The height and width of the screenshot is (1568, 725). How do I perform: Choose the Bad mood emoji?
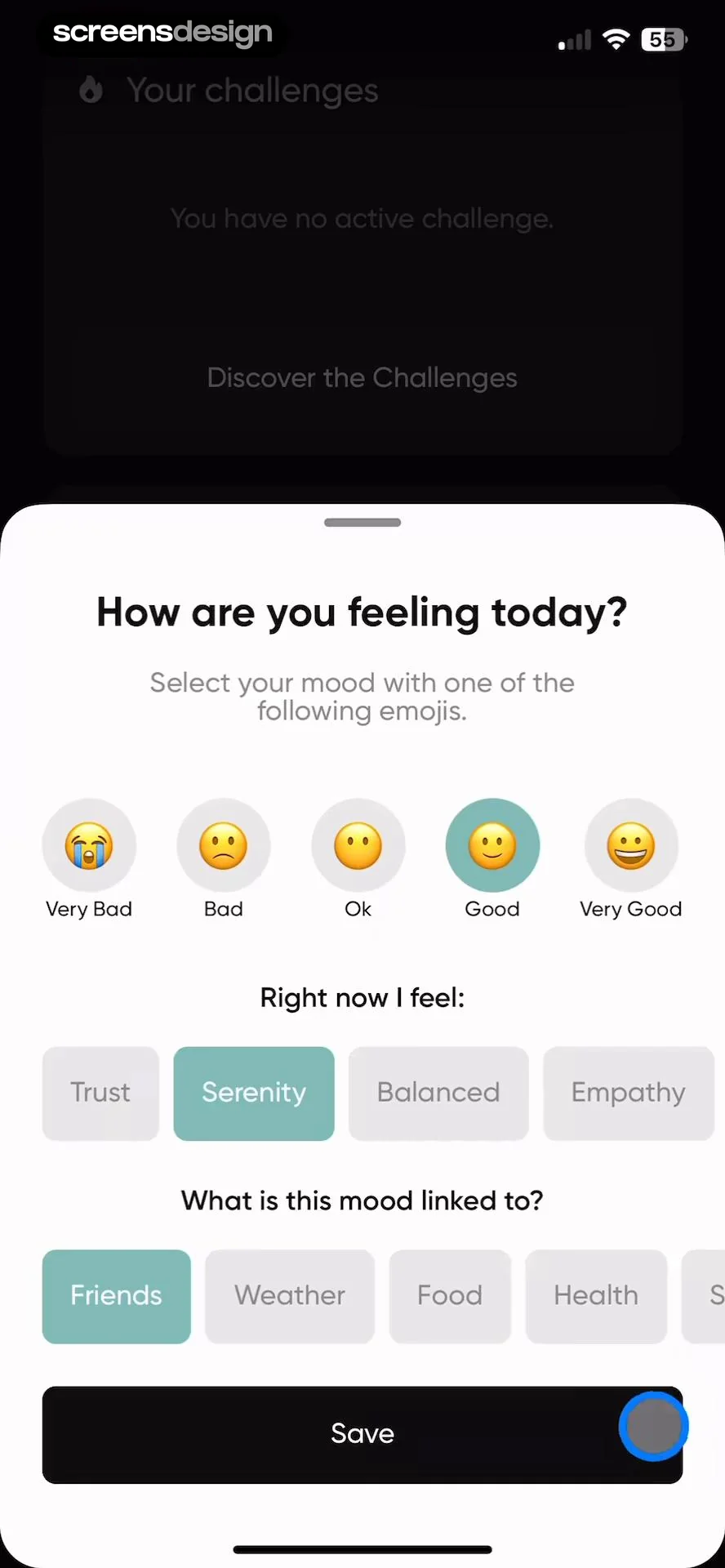tap(224, 845)
